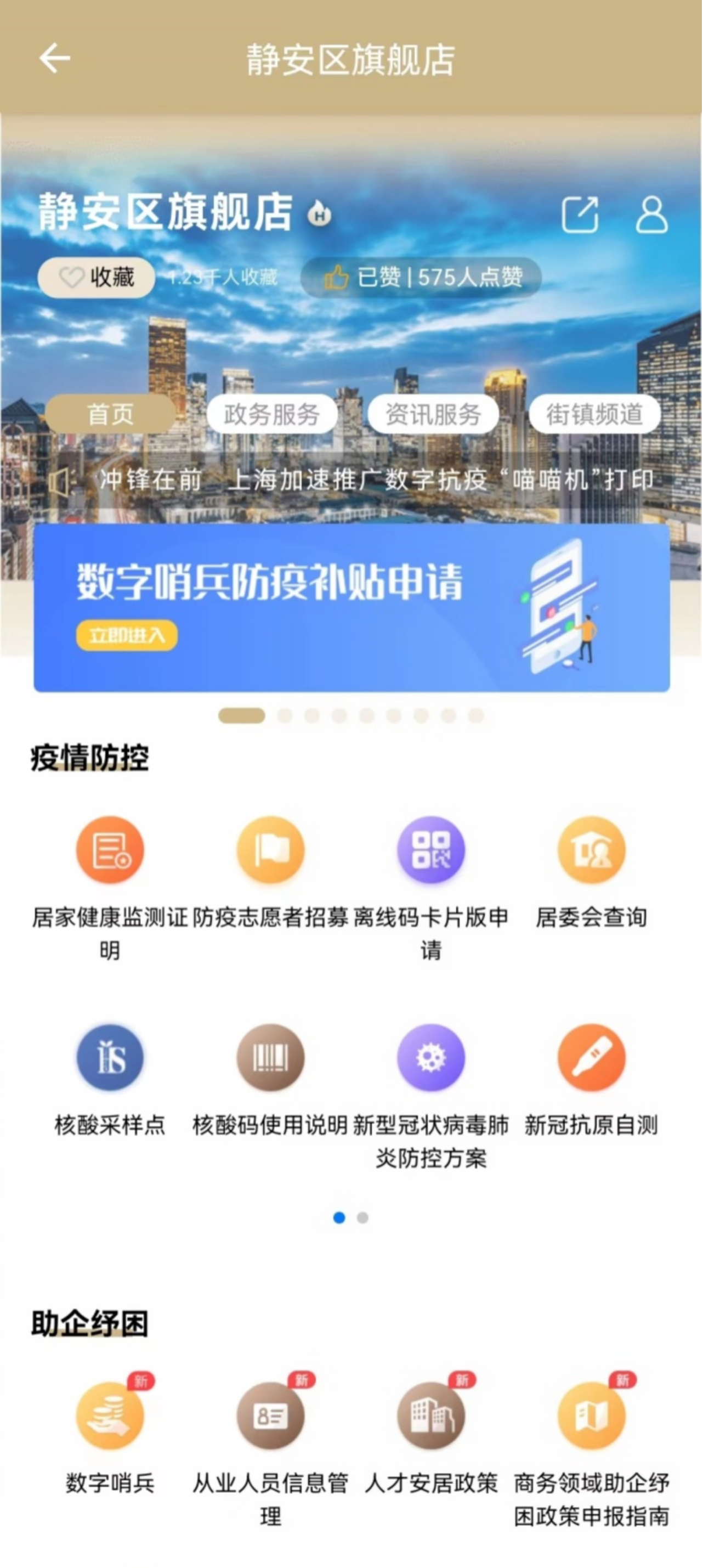Open 新冠抗原自测 thermometer icon
This screenshot has width=703, height=1568.
591,1057
